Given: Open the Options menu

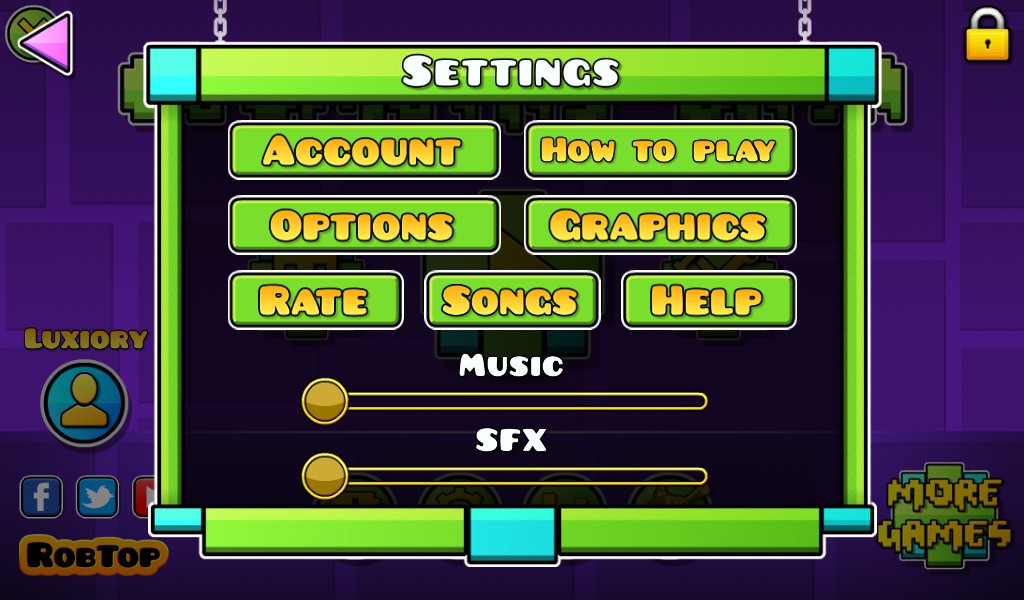Looking at the screenshot, I should point(364,225).
